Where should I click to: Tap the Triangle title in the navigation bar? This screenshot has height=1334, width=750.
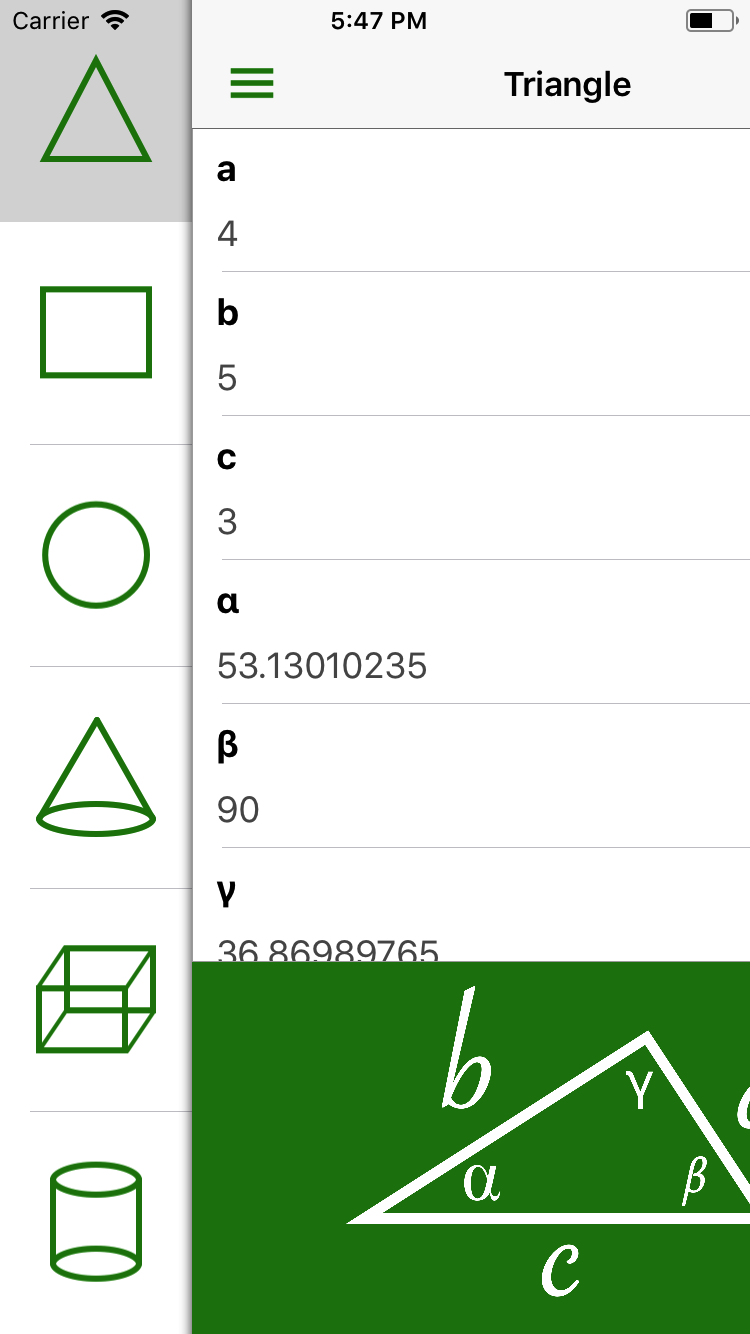point(567,84)
